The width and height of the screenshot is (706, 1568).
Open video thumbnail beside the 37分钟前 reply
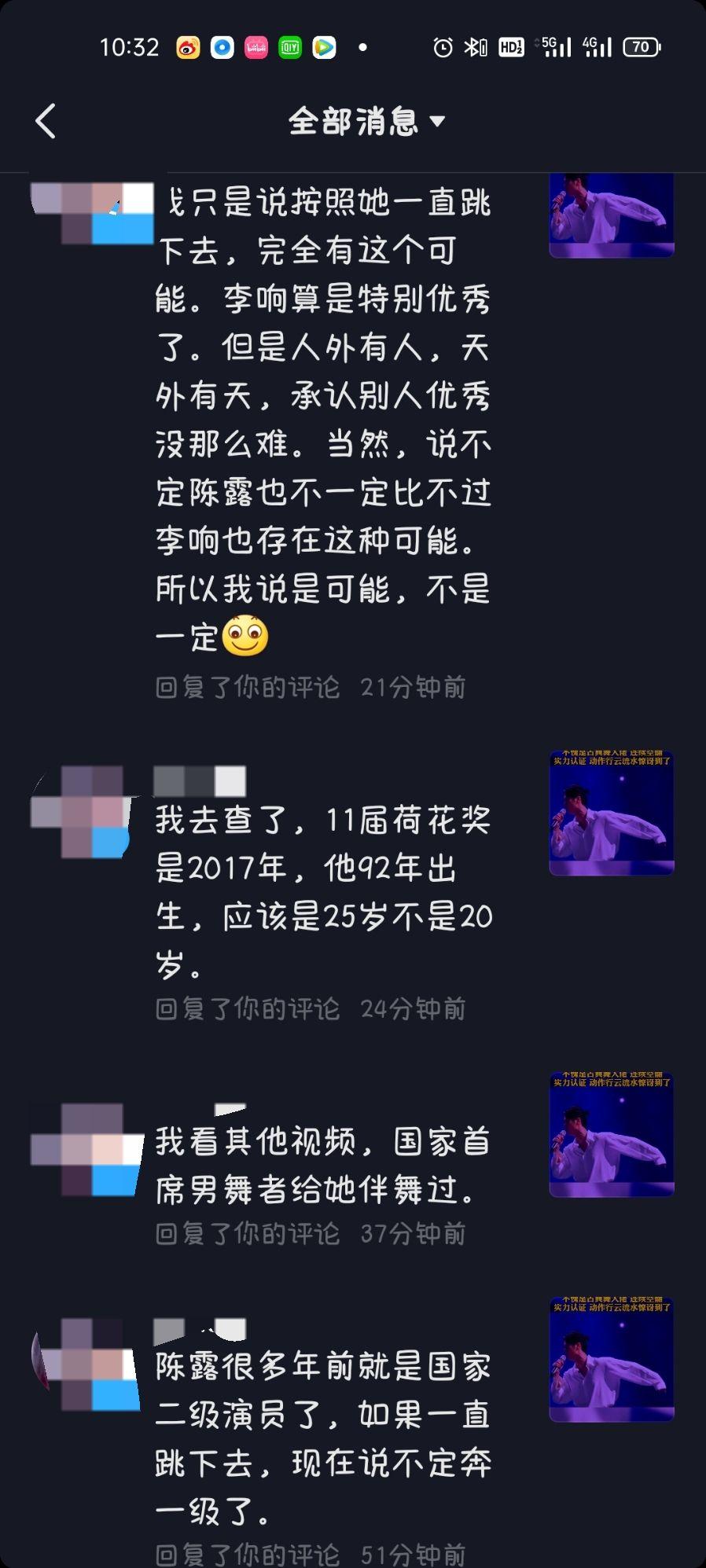click(x=612, y=1134)
